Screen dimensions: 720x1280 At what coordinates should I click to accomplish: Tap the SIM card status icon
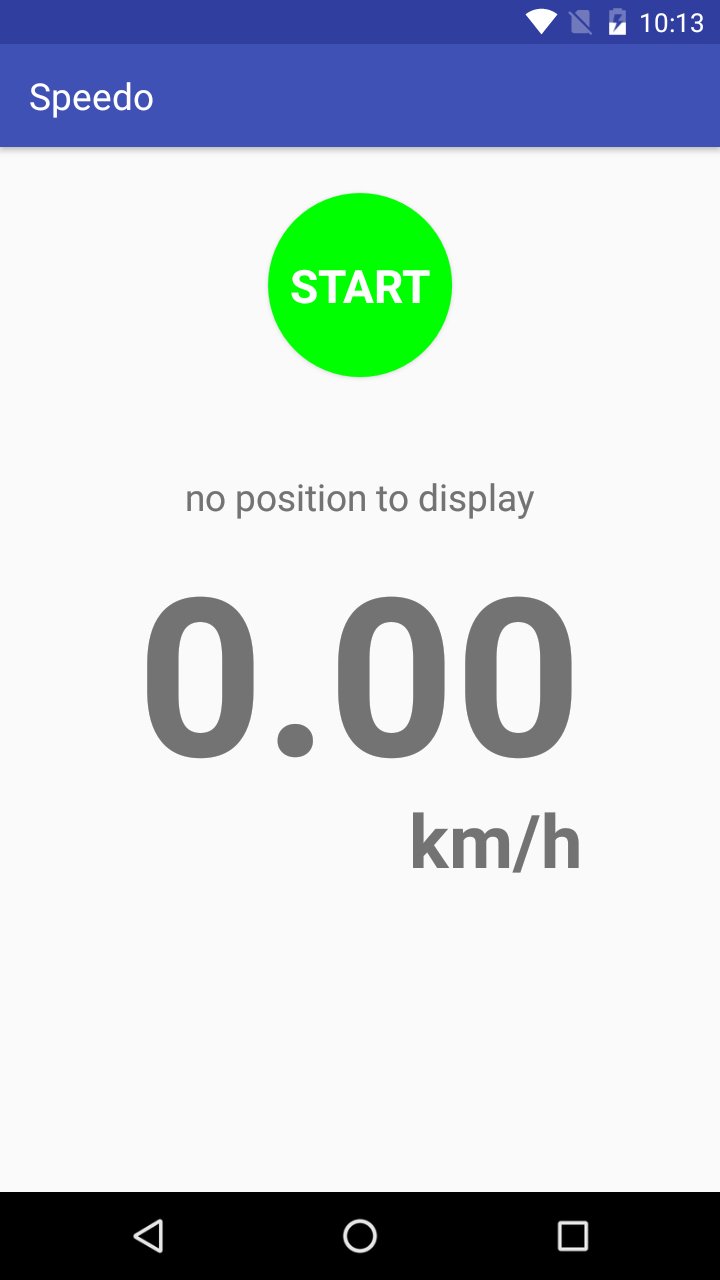coord(581,21)
